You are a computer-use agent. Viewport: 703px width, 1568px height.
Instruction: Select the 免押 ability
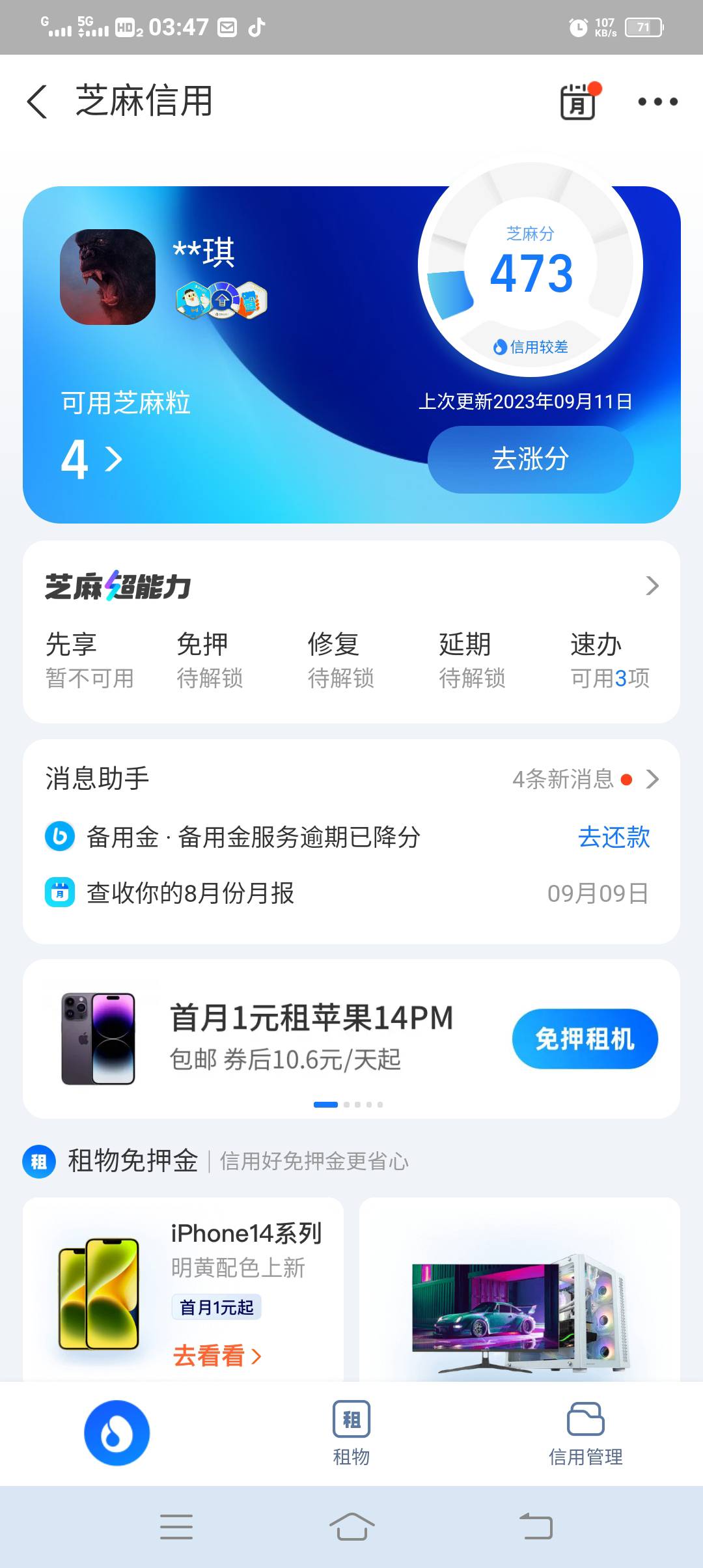(210, 660)
